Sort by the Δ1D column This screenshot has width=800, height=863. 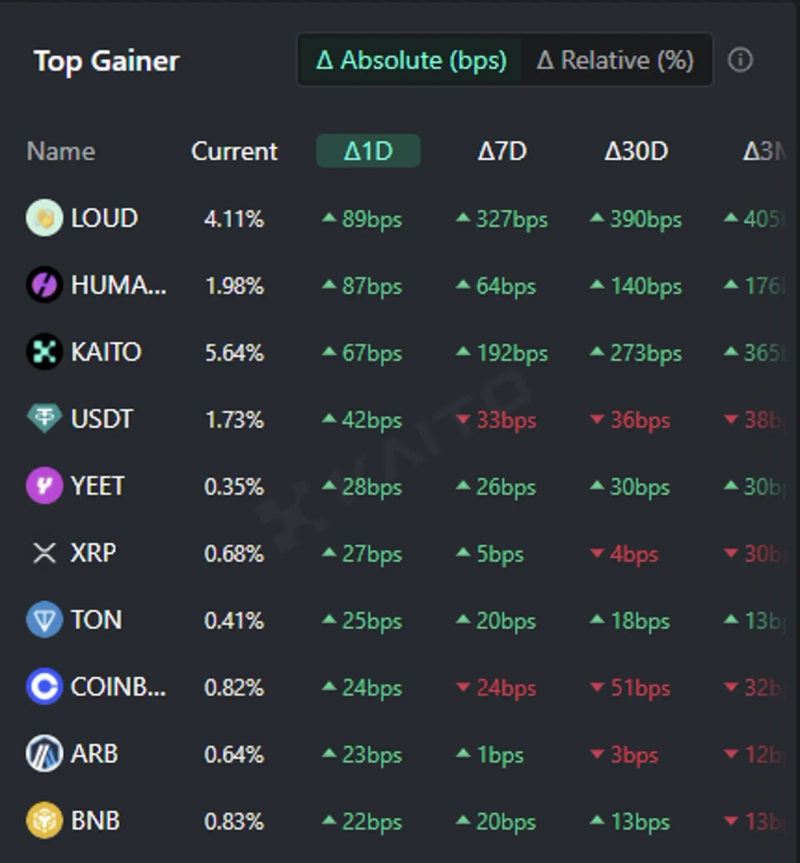pyautogui.click(x=368, y=151)
